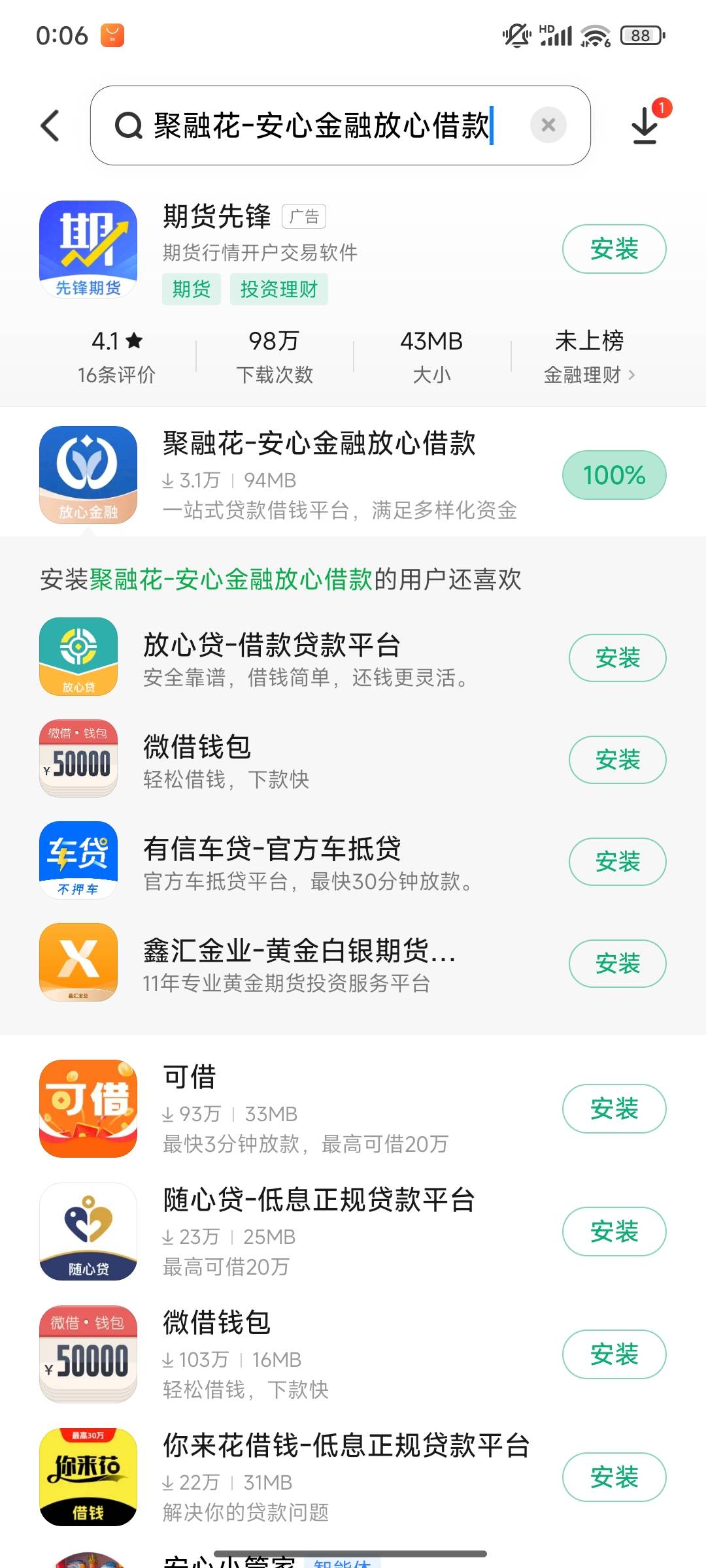Install the 期货先锋 app

pyautogui.click(x=614, y=249)
